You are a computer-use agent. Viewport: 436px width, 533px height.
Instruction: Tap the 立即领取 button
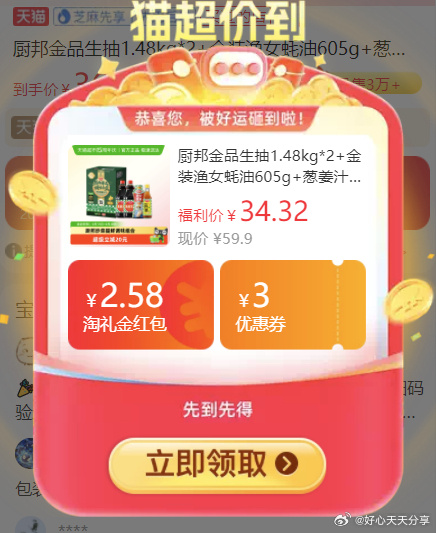pos(217,465)
